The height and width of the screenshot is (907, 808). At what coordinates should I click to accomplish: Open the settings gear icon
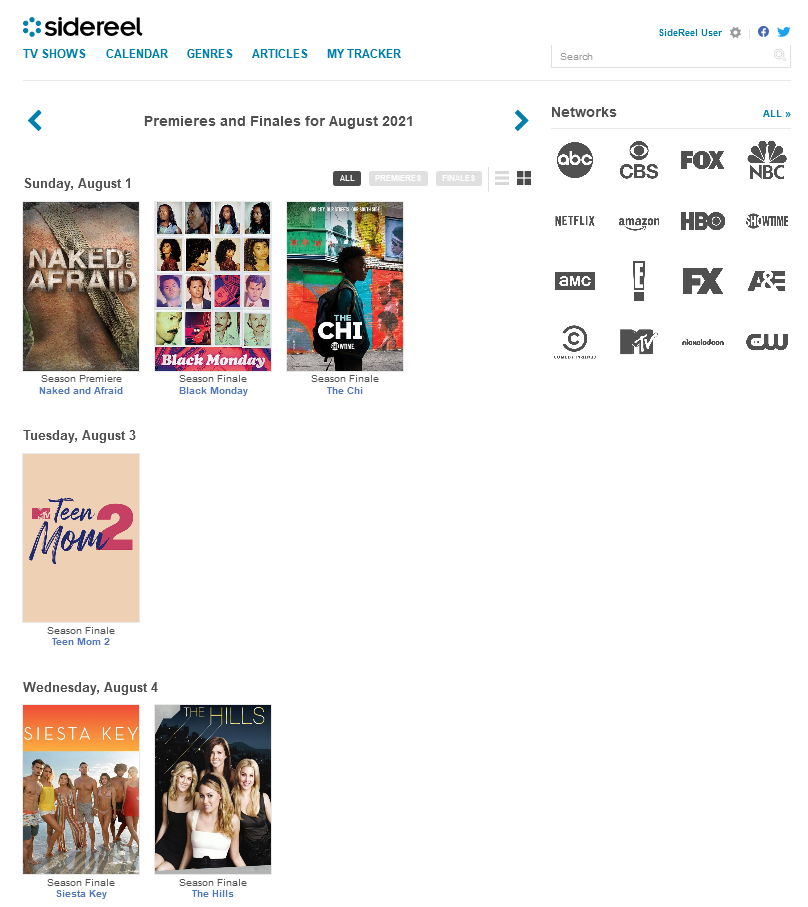[736, 33]
